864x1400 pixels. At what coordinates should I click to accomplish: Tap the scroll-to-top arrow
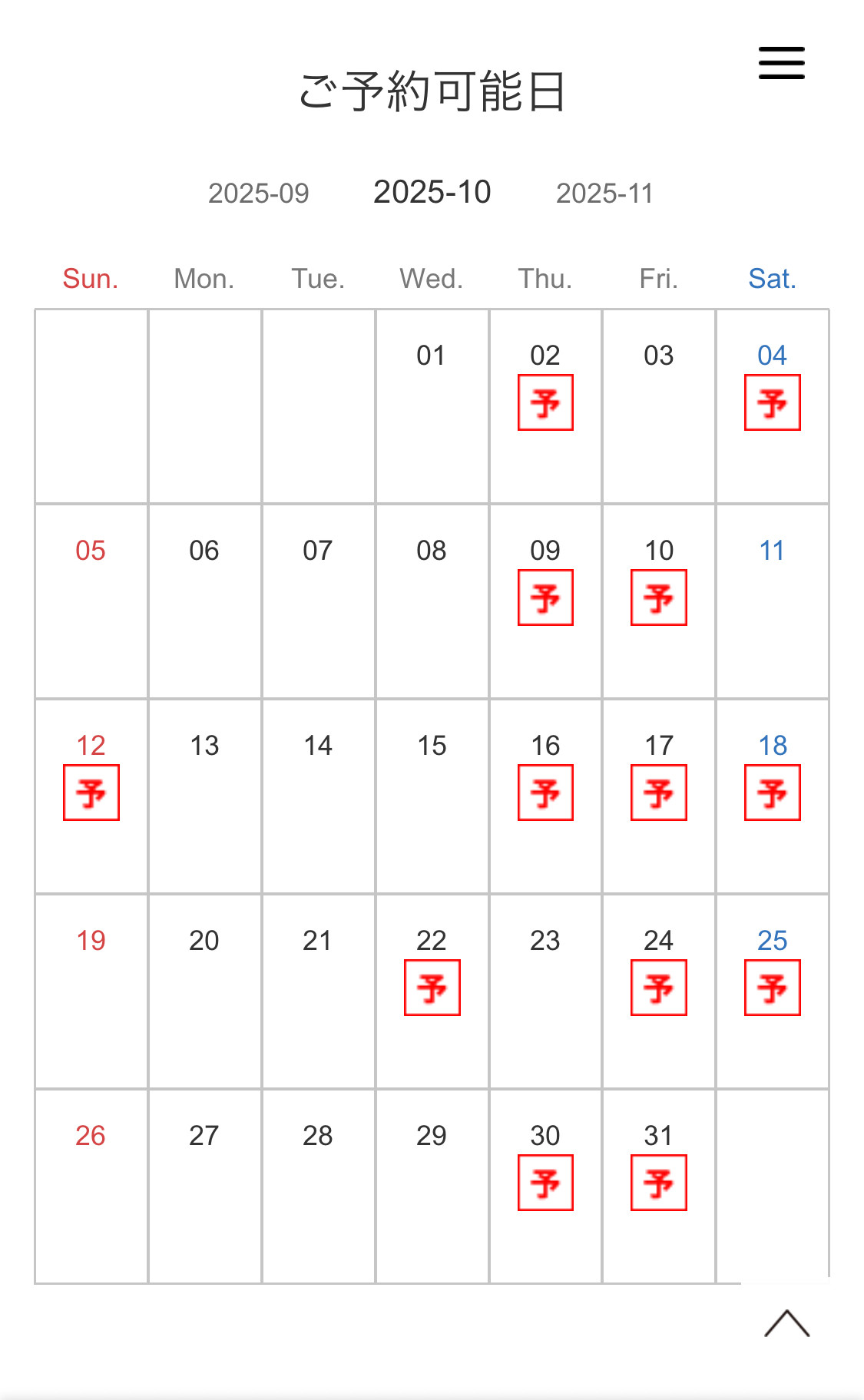[786, 1323]
